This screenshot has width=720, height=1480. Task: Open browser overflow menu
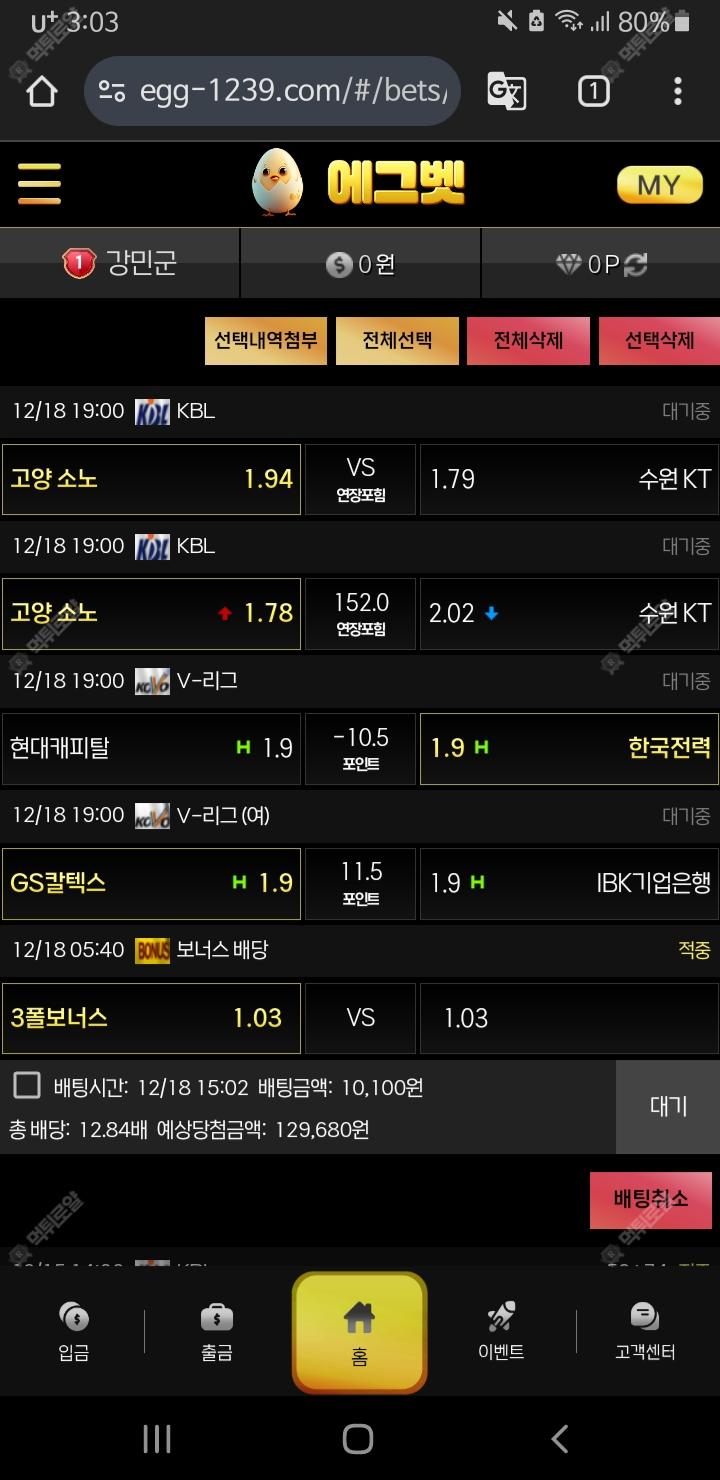[x=677, y=91]
